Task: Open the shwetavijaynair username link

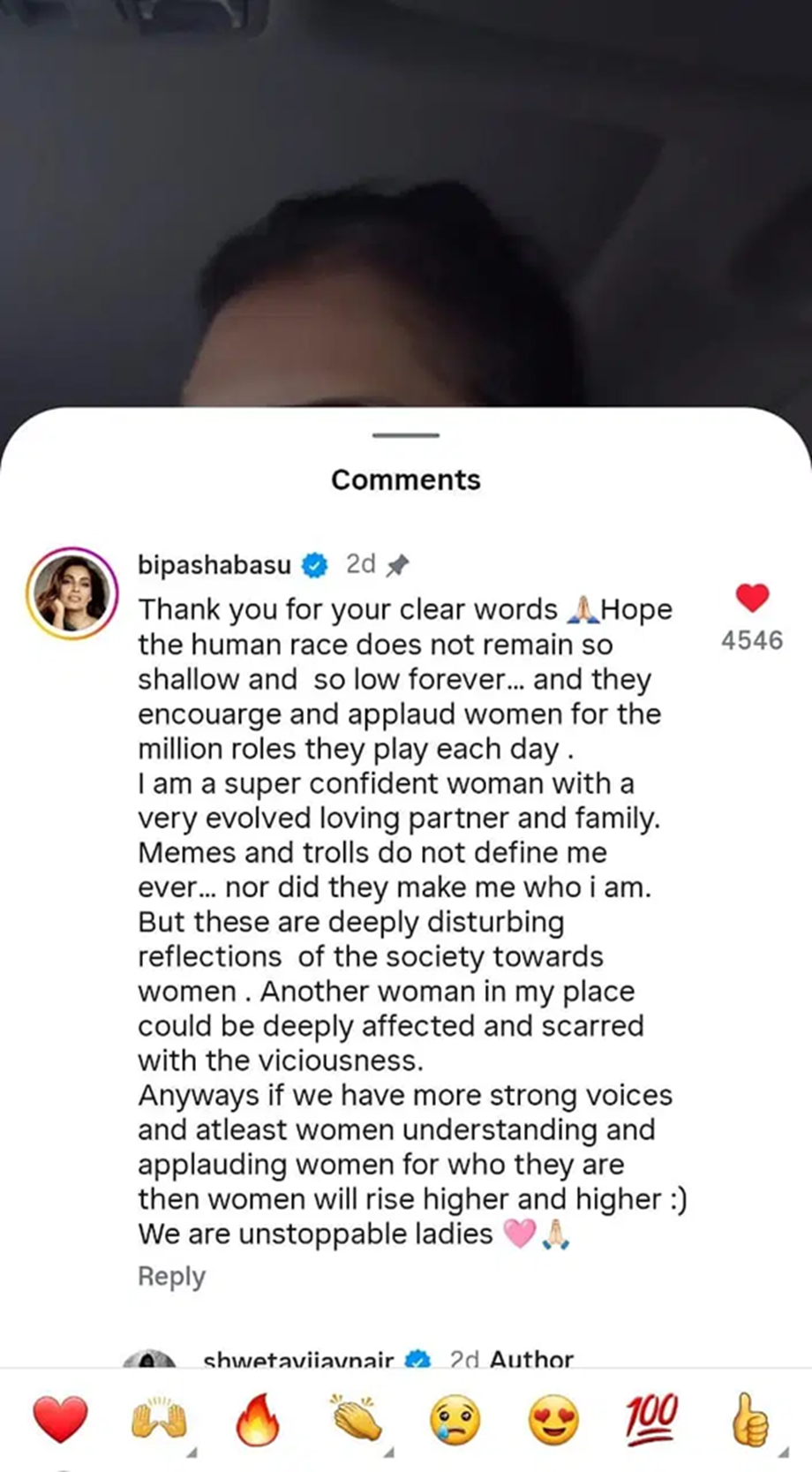Action: tap(297, 1359)
